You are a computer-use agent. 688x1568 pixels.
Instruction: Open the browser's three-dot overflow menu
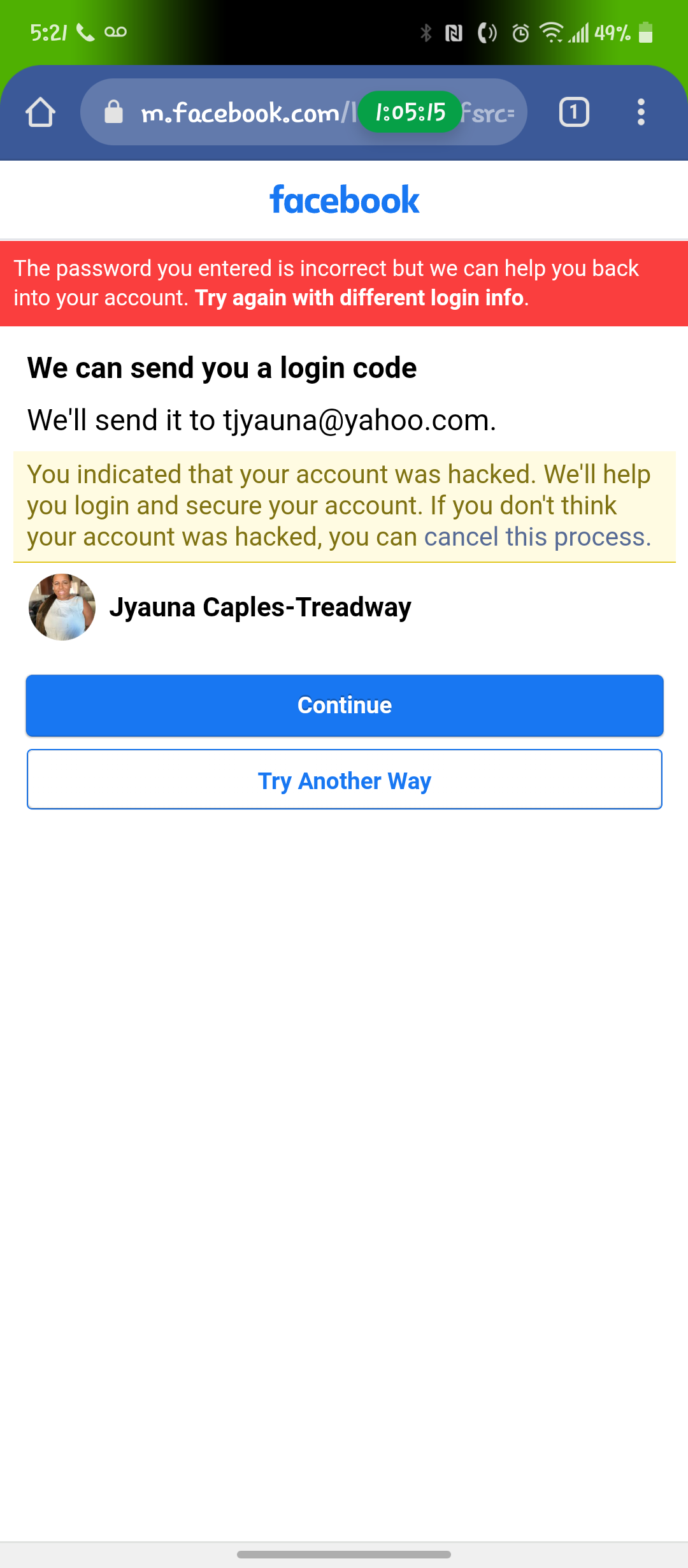641,112
